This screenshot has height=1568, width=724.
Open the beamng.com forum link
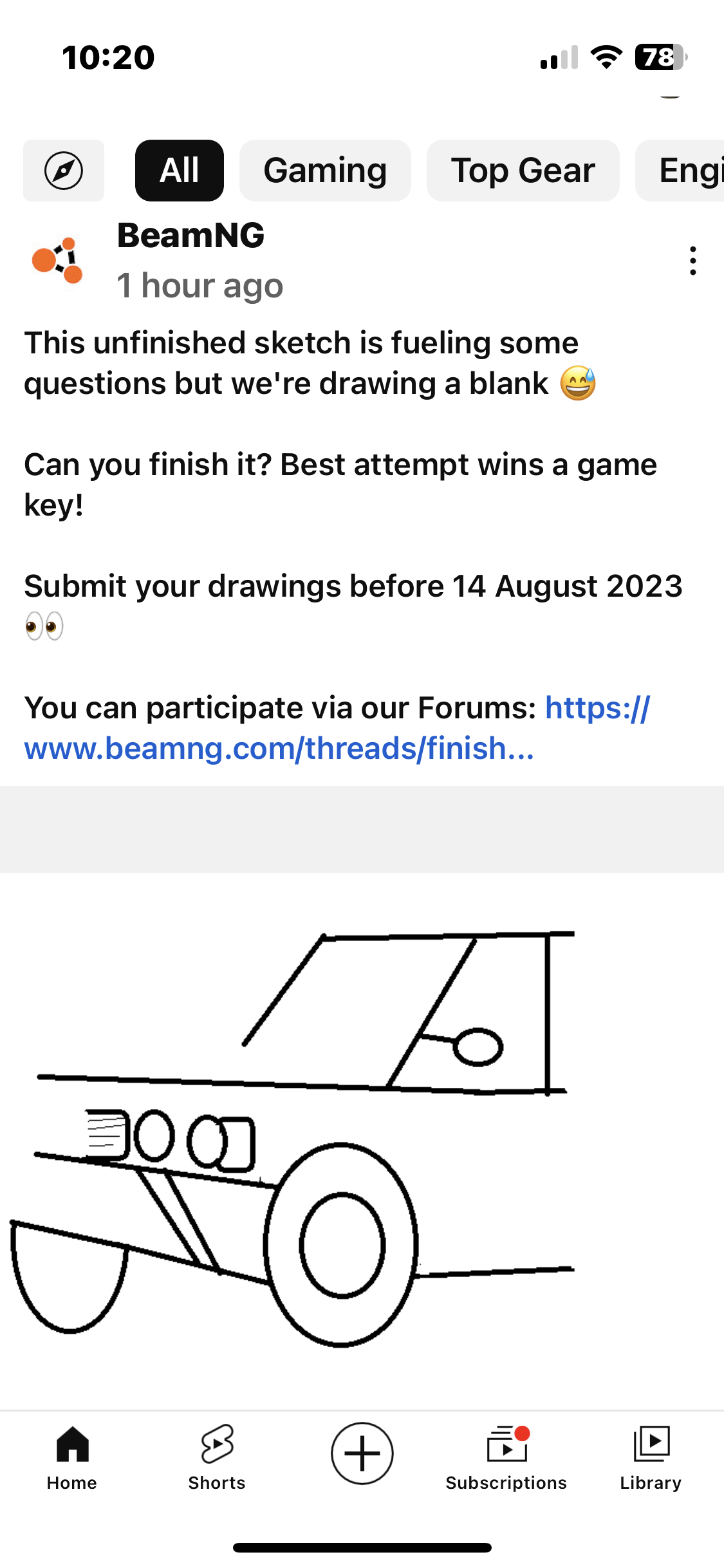coord(279,748)
